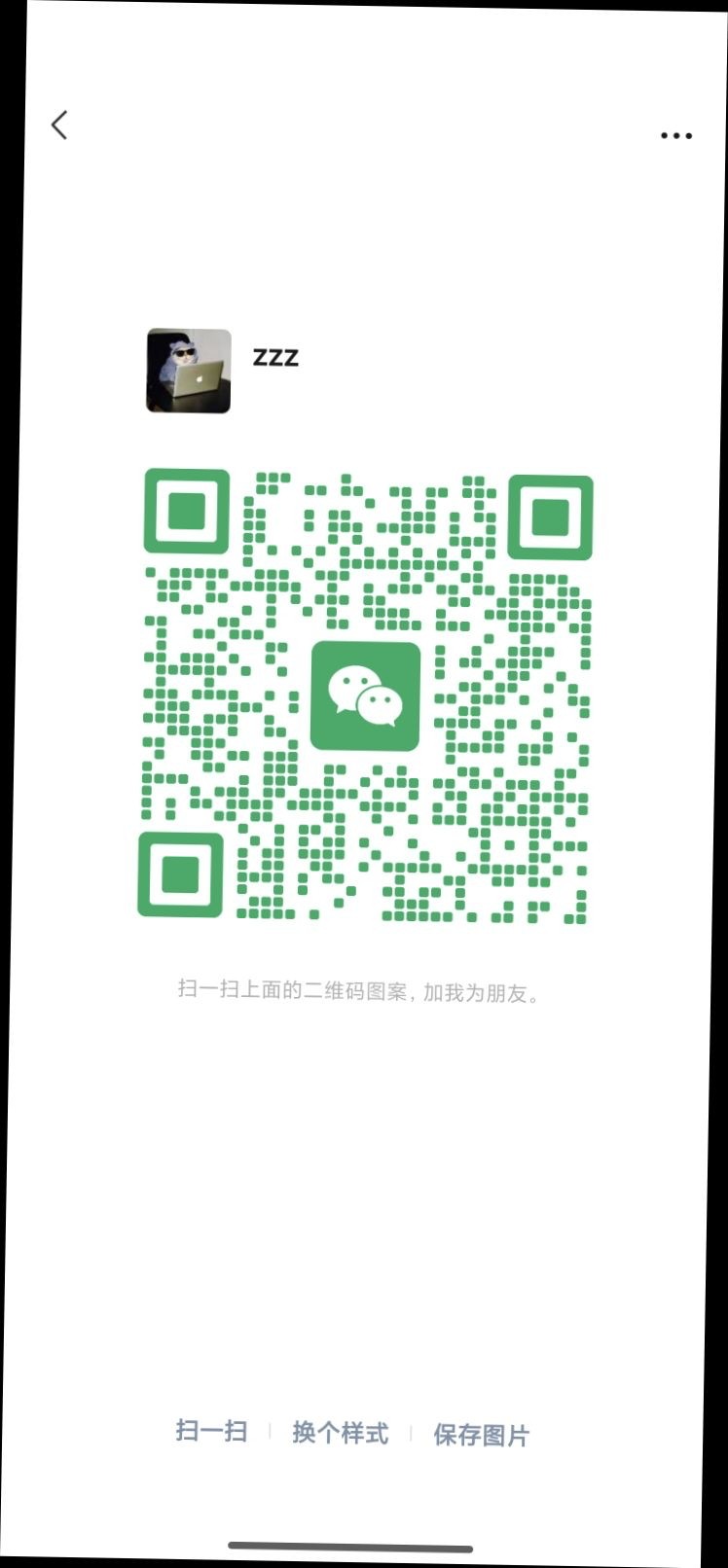Open the three-dot more options menu
728x1568 pixels.
pyautogui.click(x=675, y=135)
